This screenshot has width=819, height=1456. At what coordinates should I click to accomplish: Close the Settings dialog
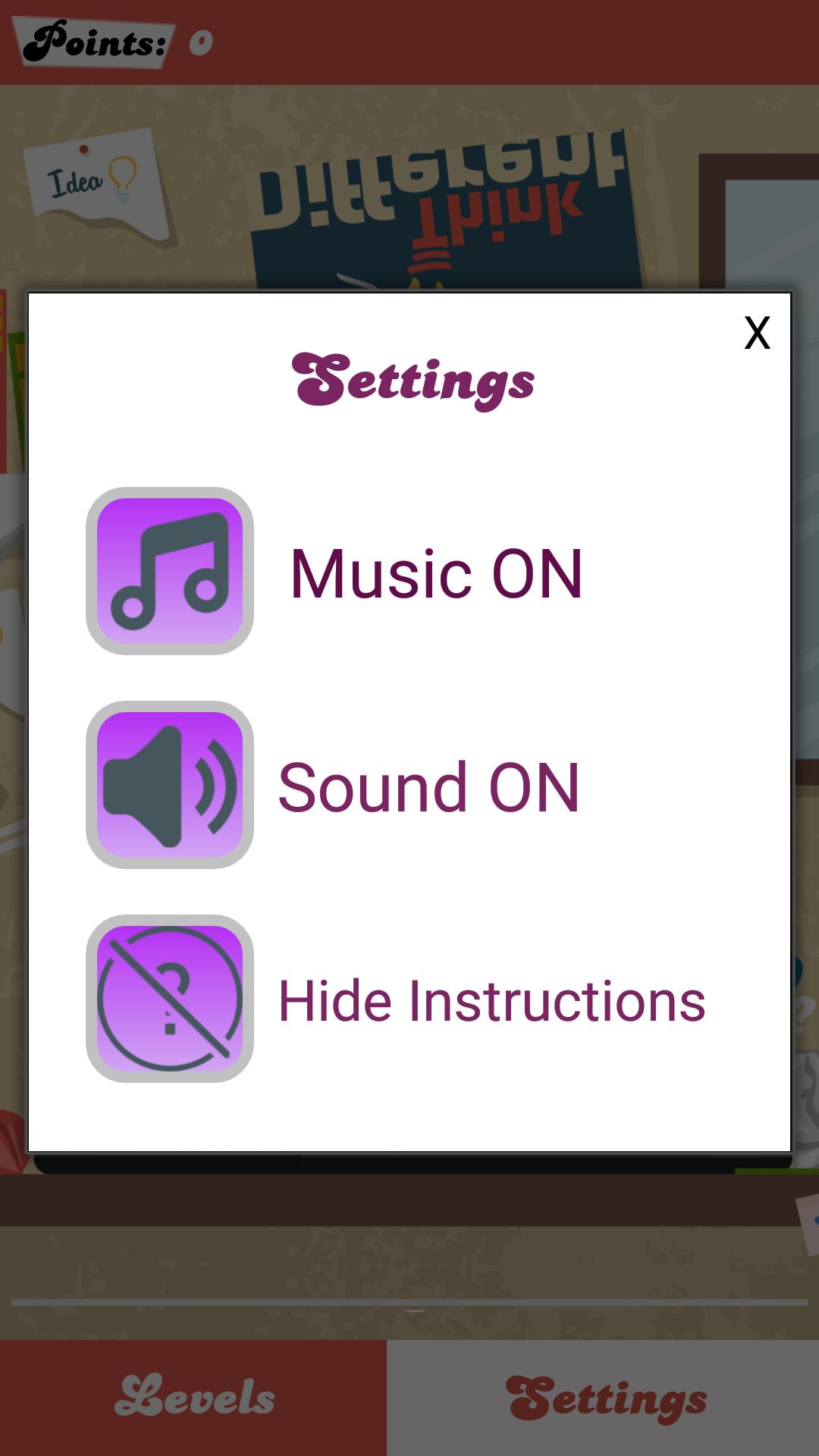757,333
